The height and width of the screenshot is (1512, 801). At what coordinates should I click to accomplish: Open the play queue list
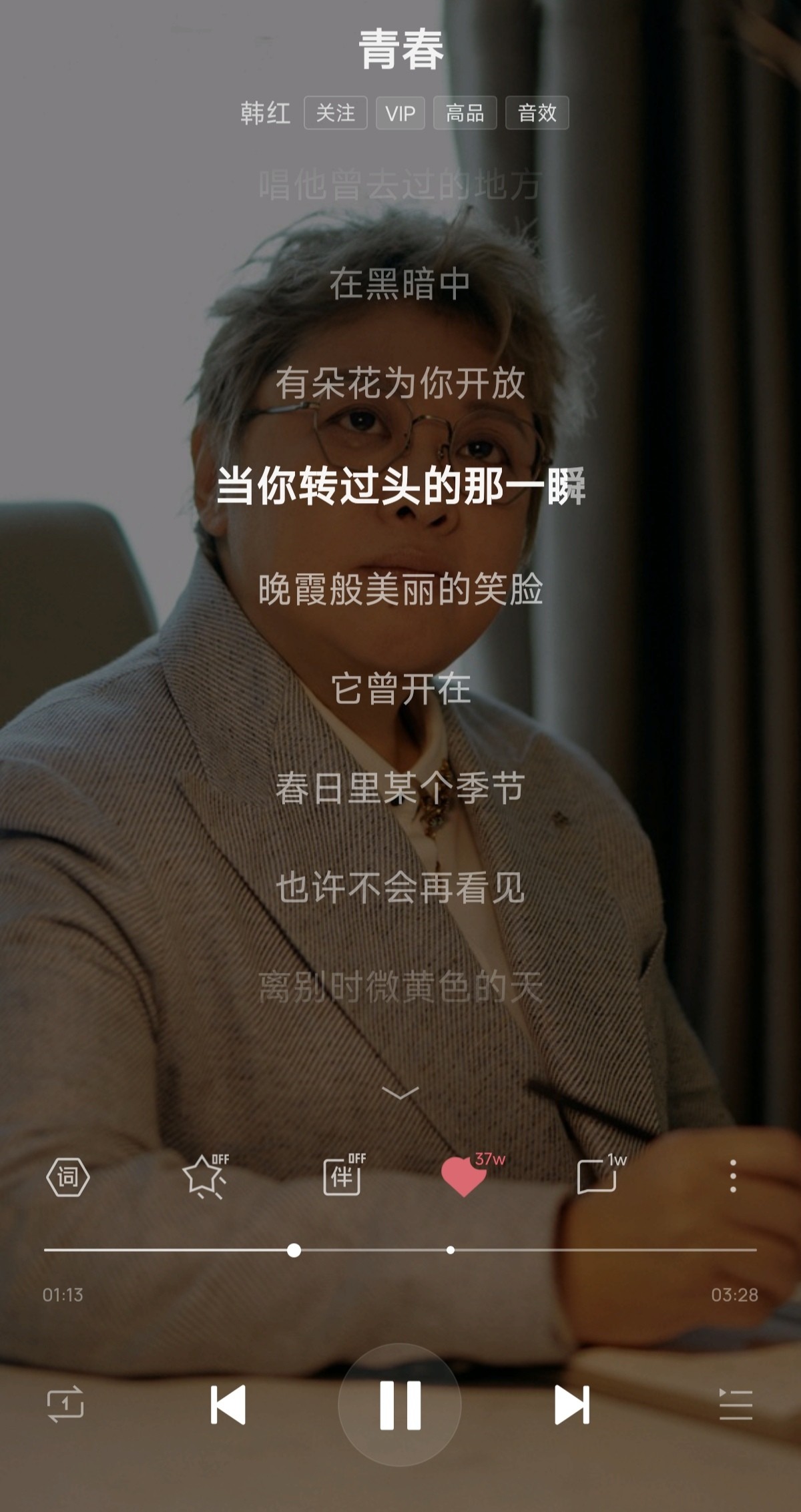pos(736,1405)
